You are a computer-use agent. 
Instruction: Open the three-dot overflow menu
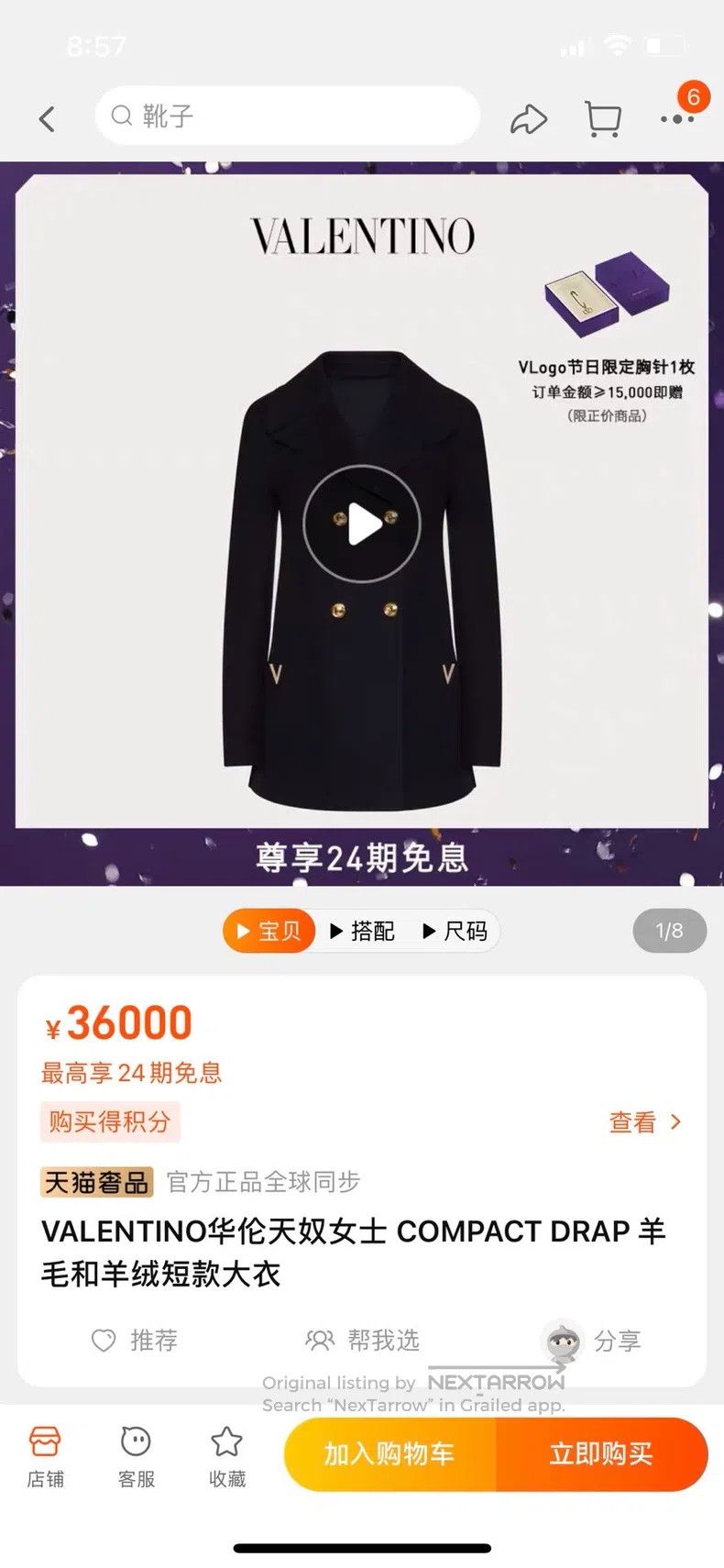pos(676,119)
